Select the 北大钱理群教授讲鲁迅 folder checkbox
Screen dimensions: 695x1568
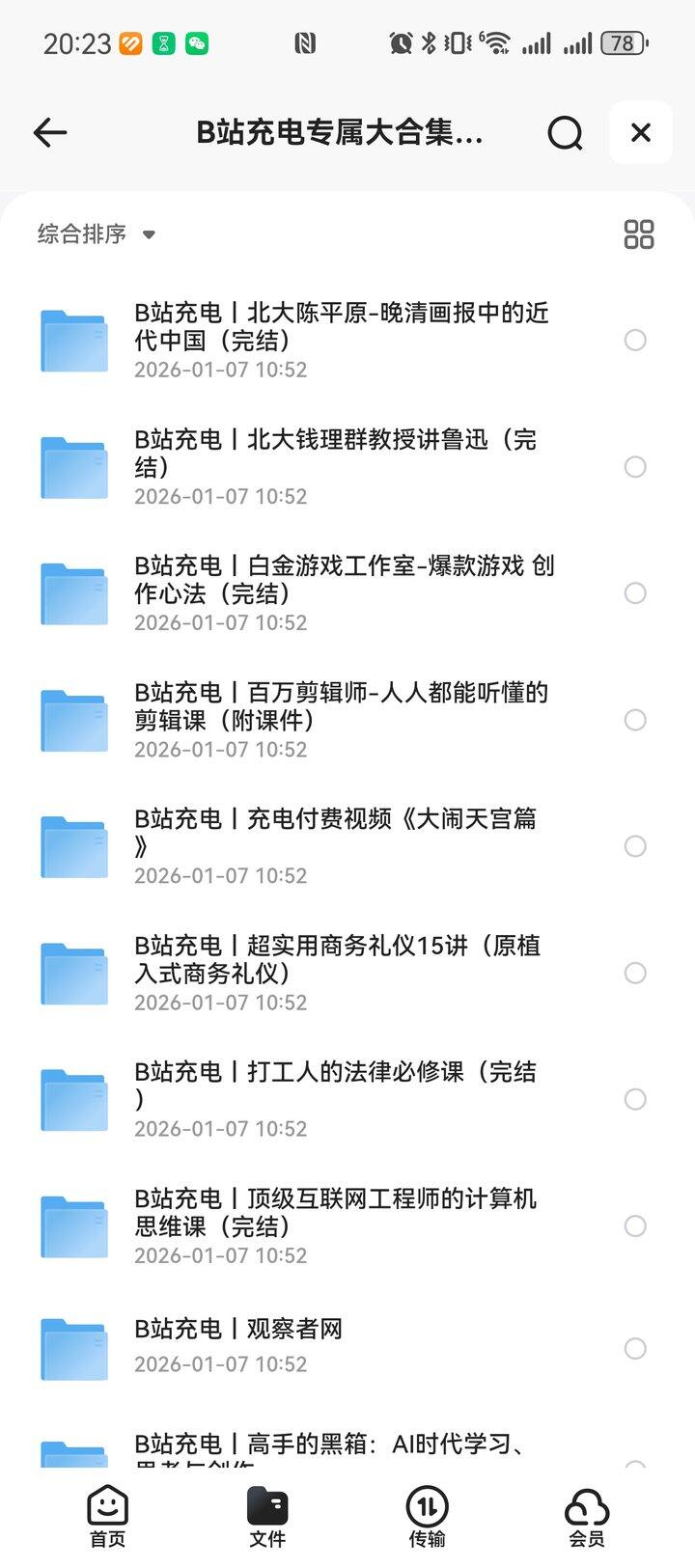pyautogui.click(x=635, y=467)
